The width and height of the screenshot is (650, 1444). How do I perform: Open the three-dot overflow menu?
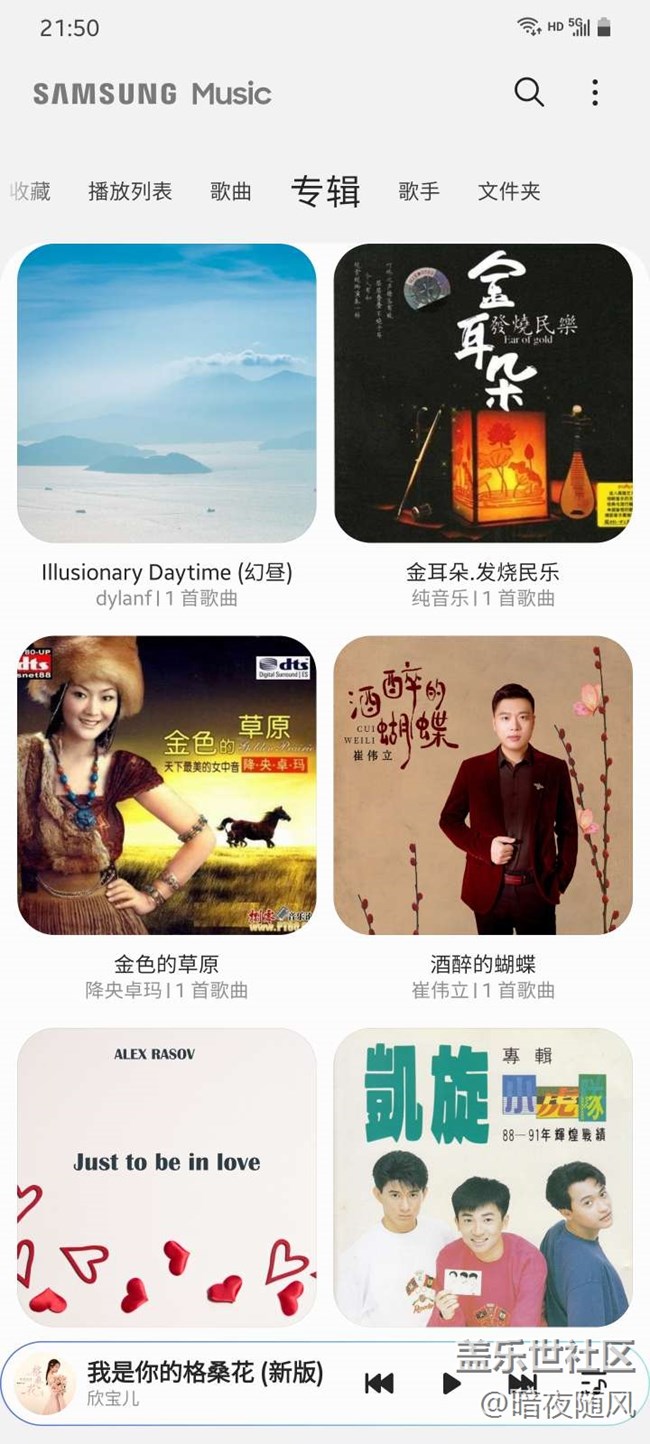(x=595, y=93)
